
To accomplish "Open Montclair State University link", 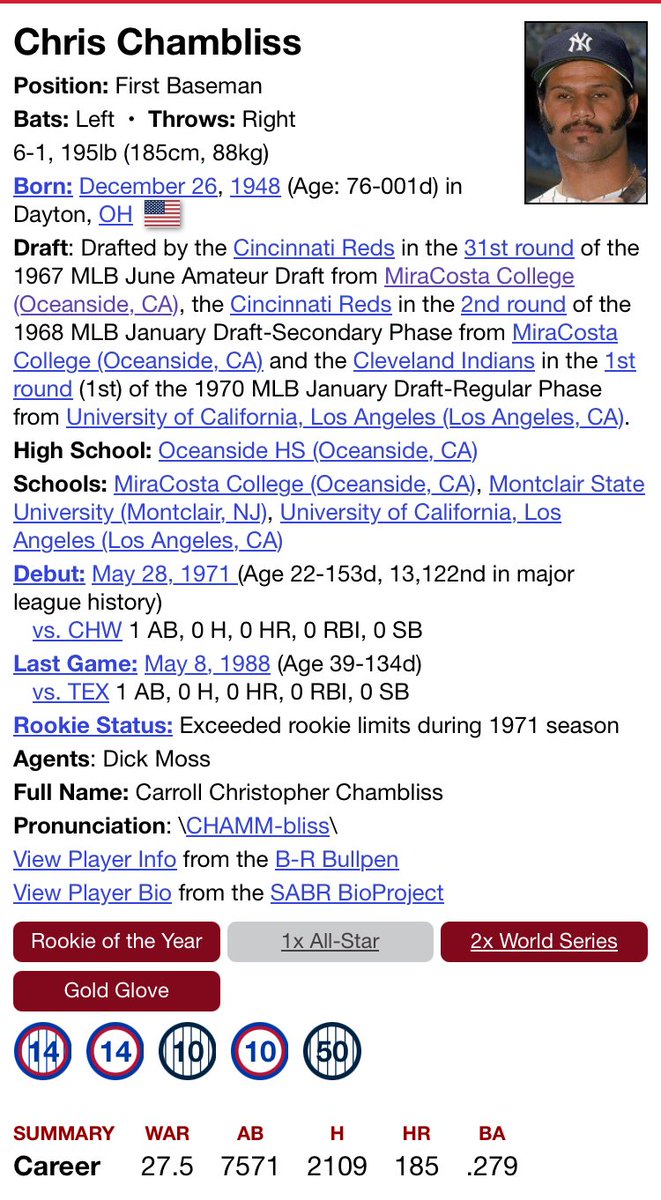I will (x=566, y=484).
